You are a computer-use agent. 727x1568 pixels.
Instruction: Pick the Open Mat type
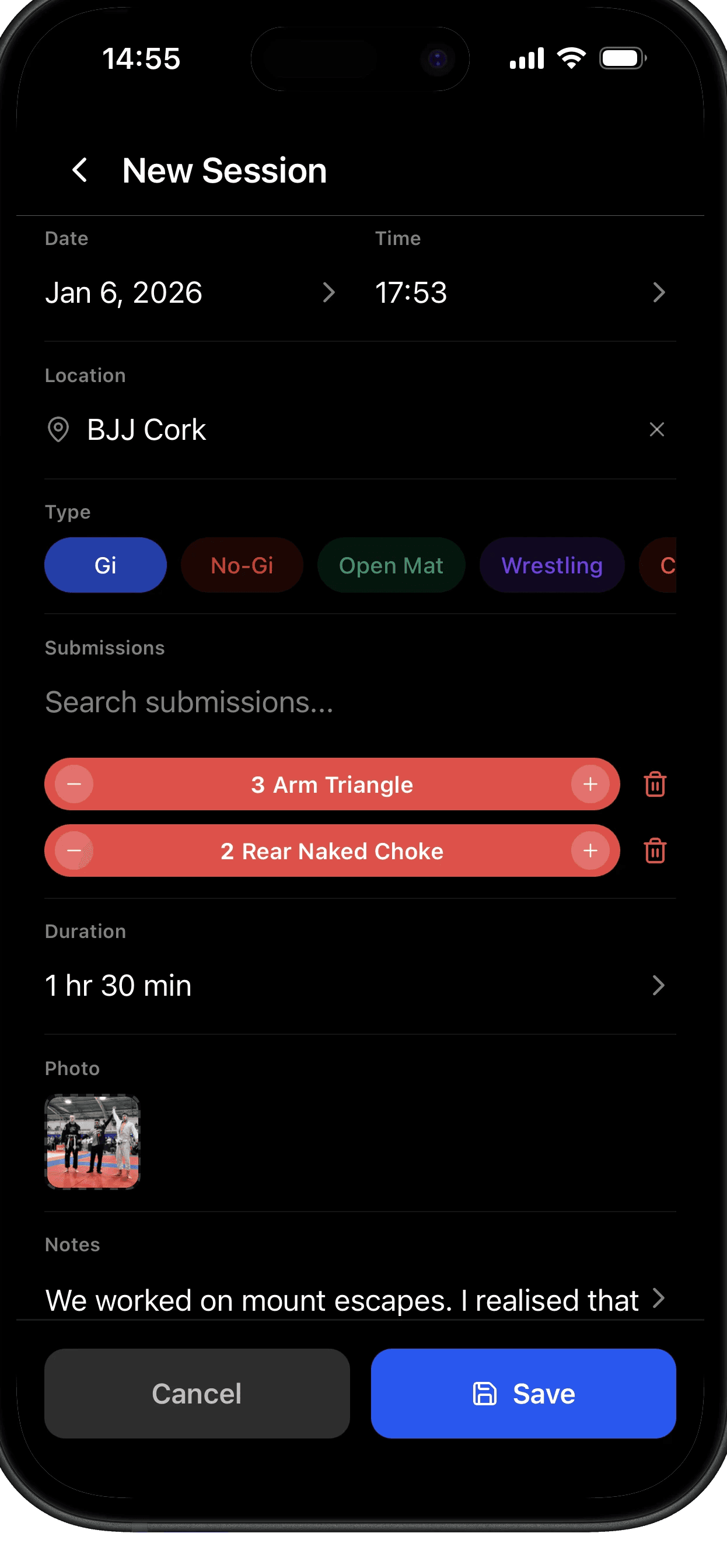click(x=391, y=565)
